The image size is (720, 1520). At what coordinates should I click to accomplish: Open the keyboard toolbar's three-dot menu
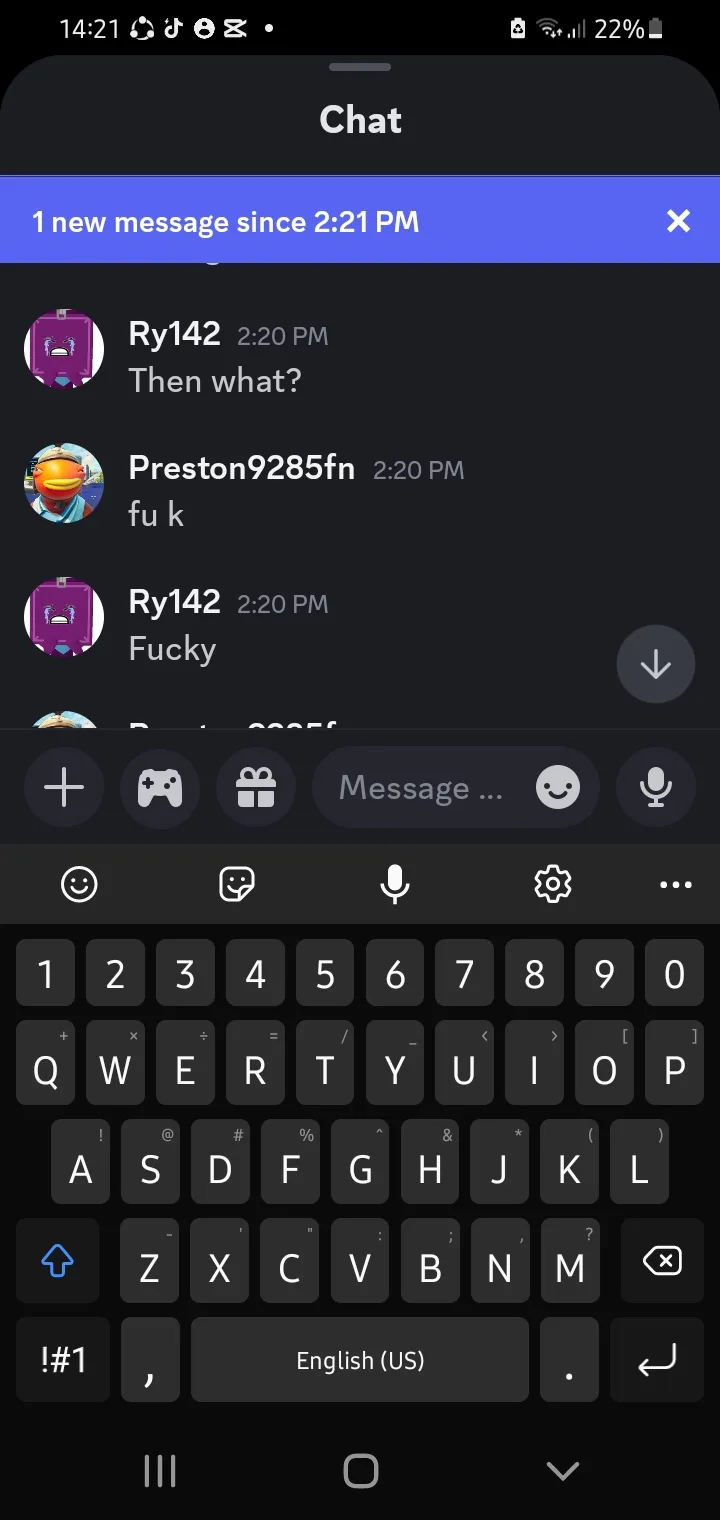(676, 884)
